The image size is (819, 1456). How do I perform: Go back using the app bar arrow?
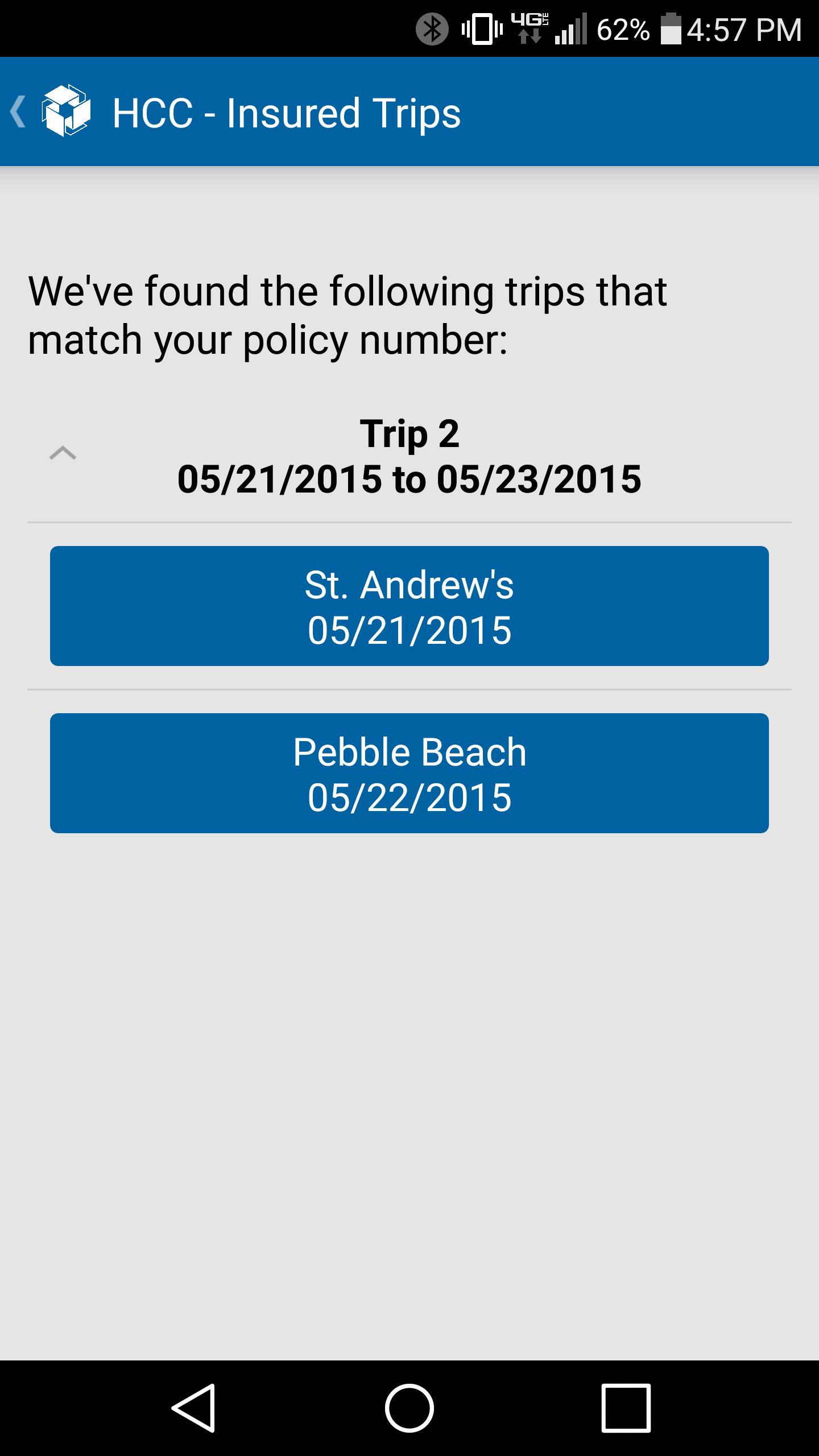coord(19,111)
